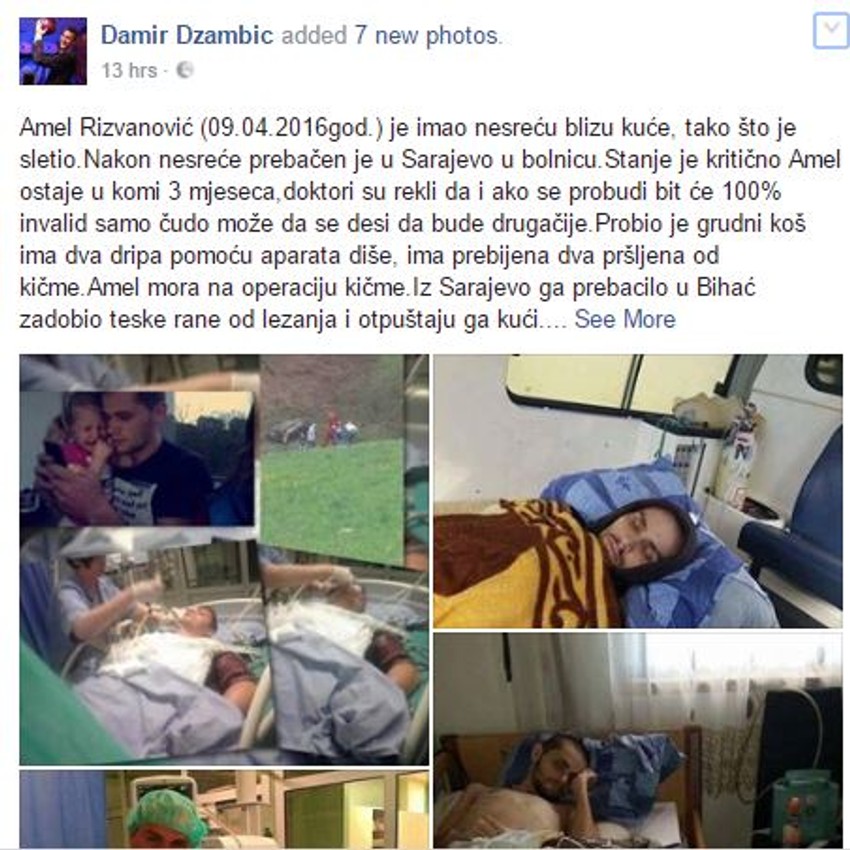Open the post options dropdown arrow
Screen dimensions: 850x850
tap(829, 31)
